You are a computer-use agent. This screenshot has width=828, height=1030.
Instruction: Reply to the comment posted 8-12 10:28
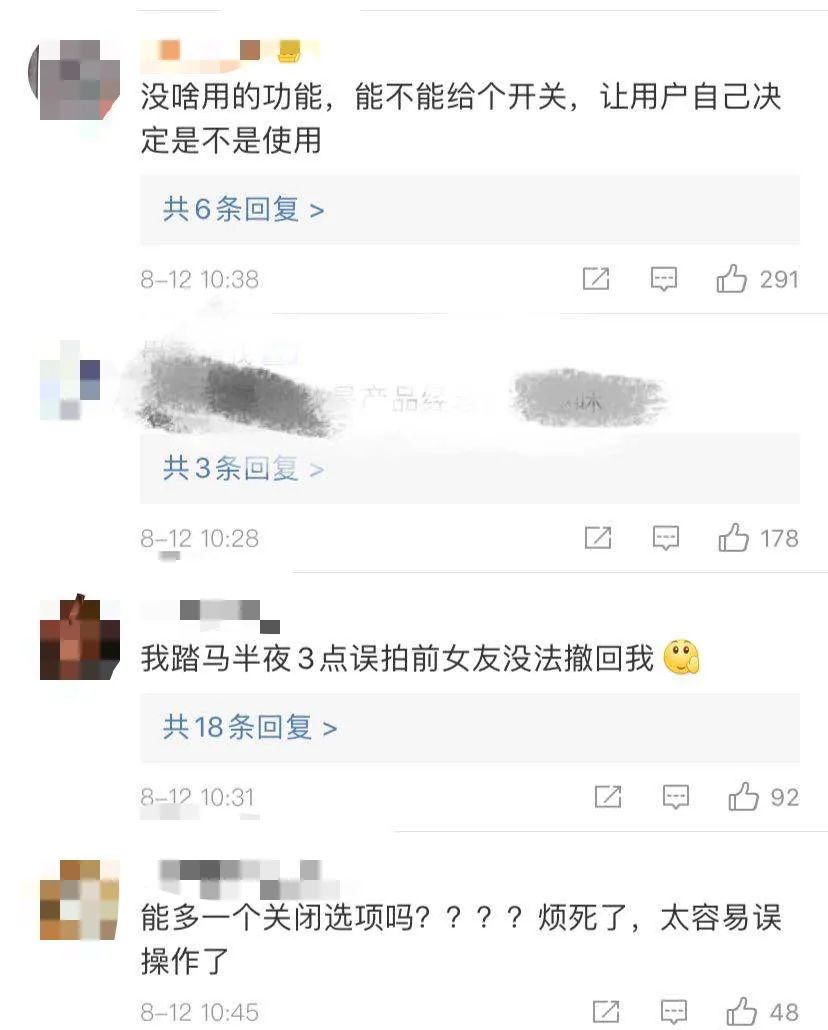665,538
